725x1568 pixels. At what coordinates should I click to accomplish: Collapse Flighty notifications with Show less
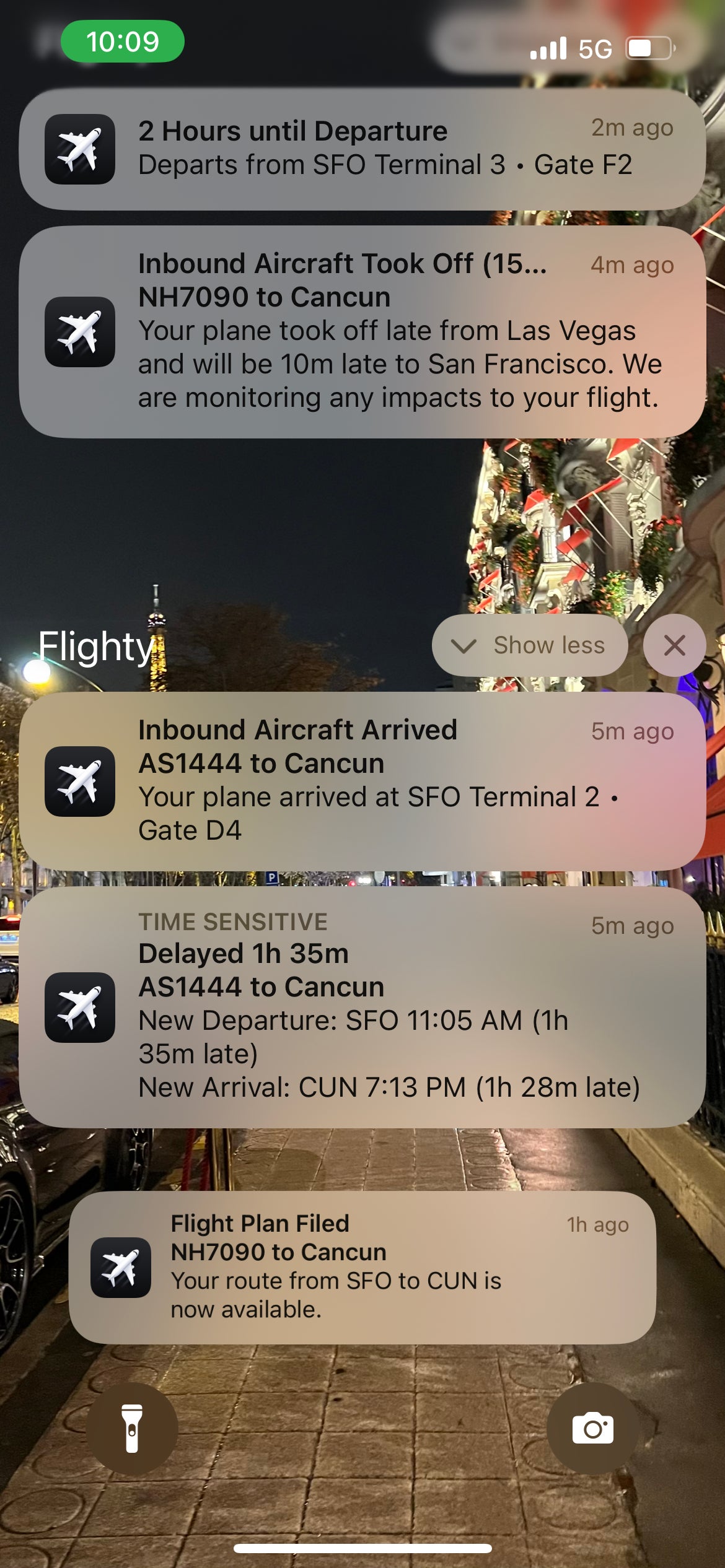(x=530, y=645)
